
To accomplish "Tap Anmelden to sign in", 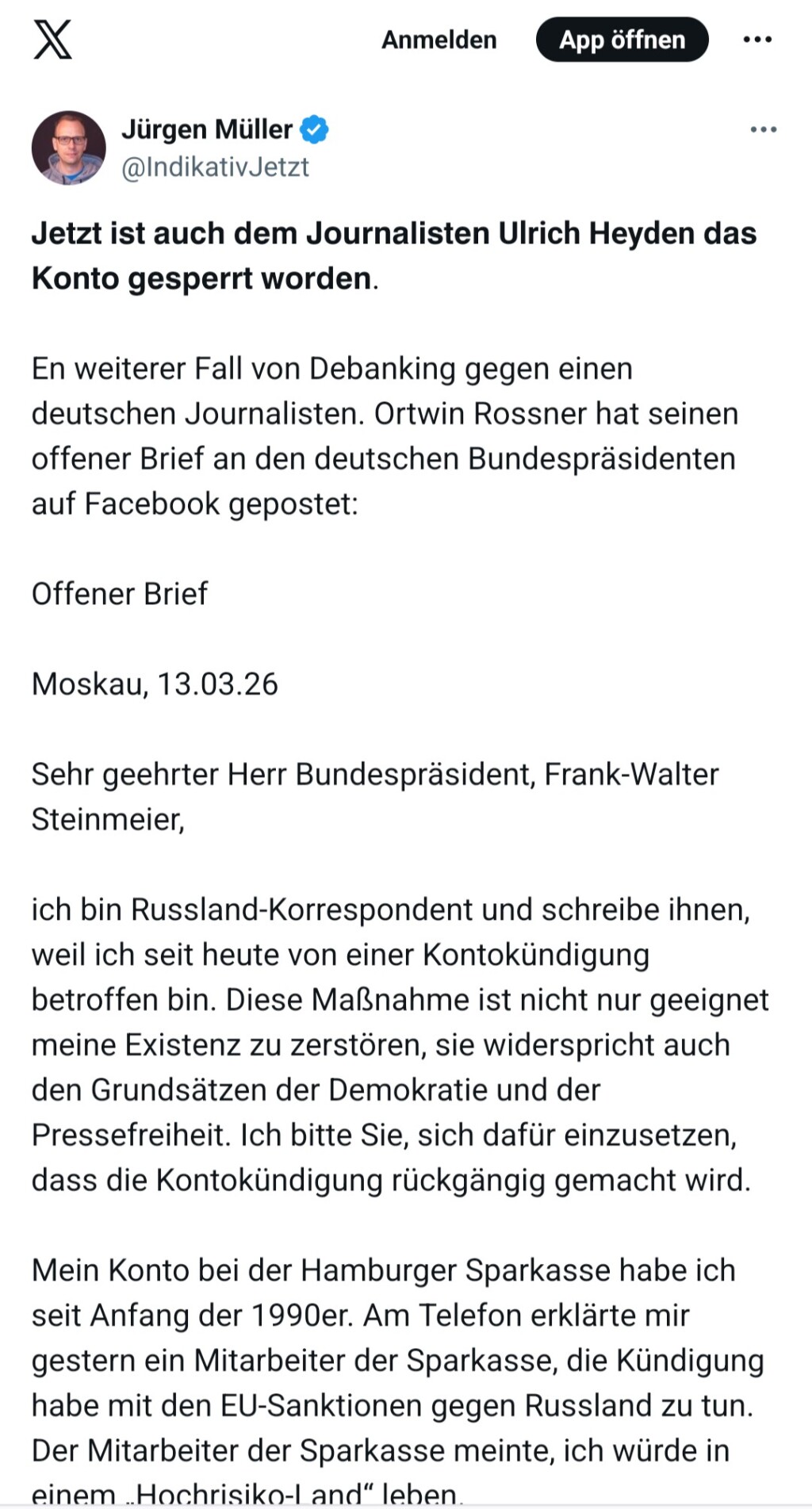I will pos(439,40).
